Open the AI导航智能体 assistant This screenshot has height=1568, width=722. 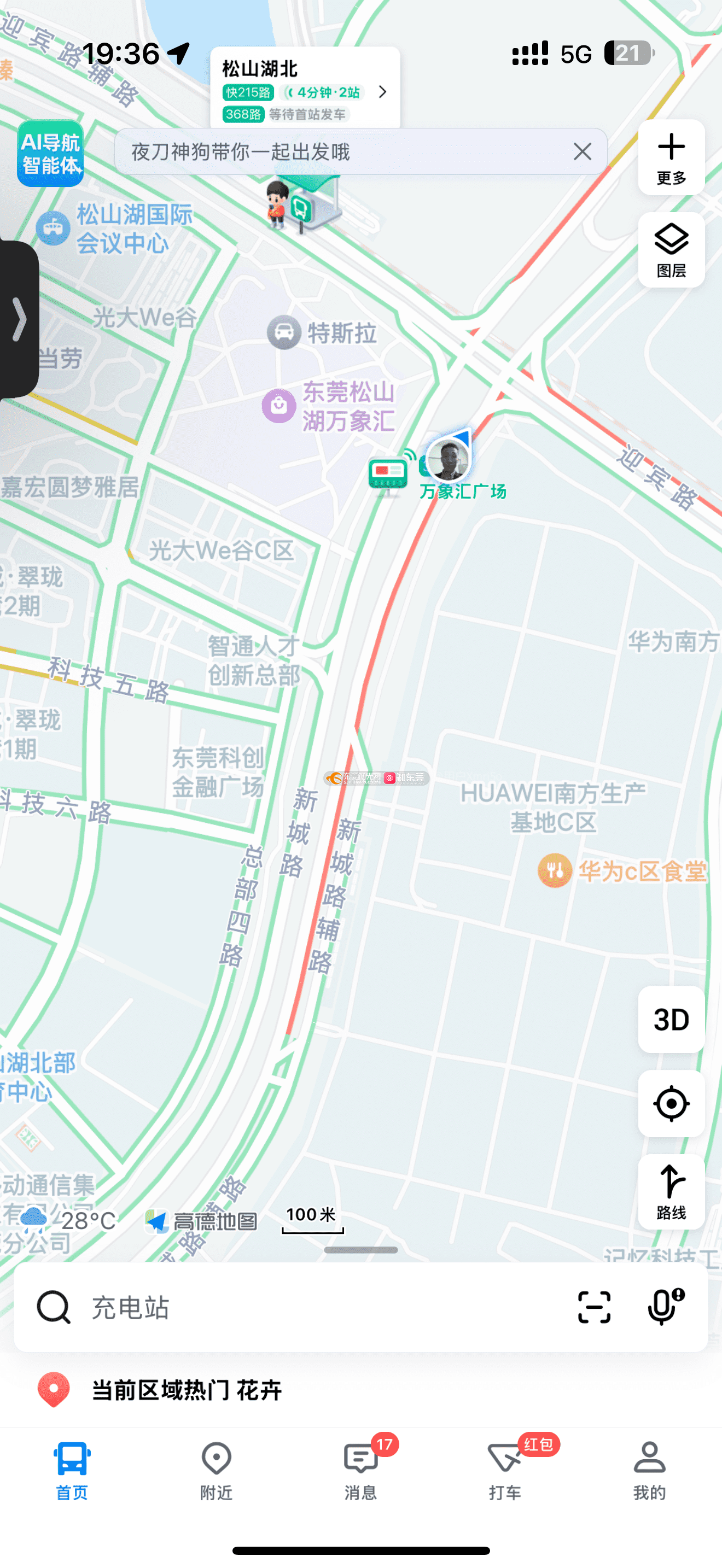pos(50,154)
